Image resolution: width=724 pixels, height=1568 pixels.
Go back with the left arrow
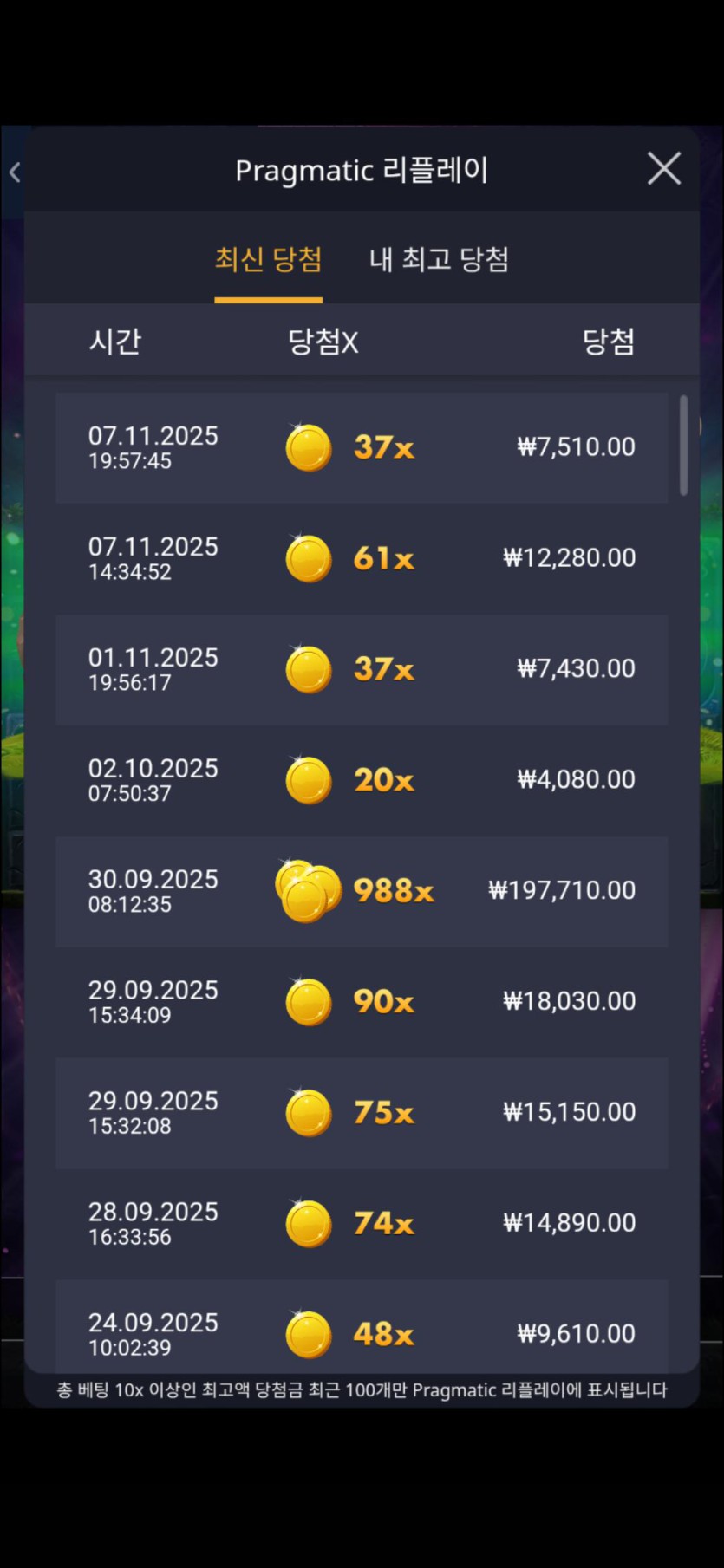pos(15,172)
